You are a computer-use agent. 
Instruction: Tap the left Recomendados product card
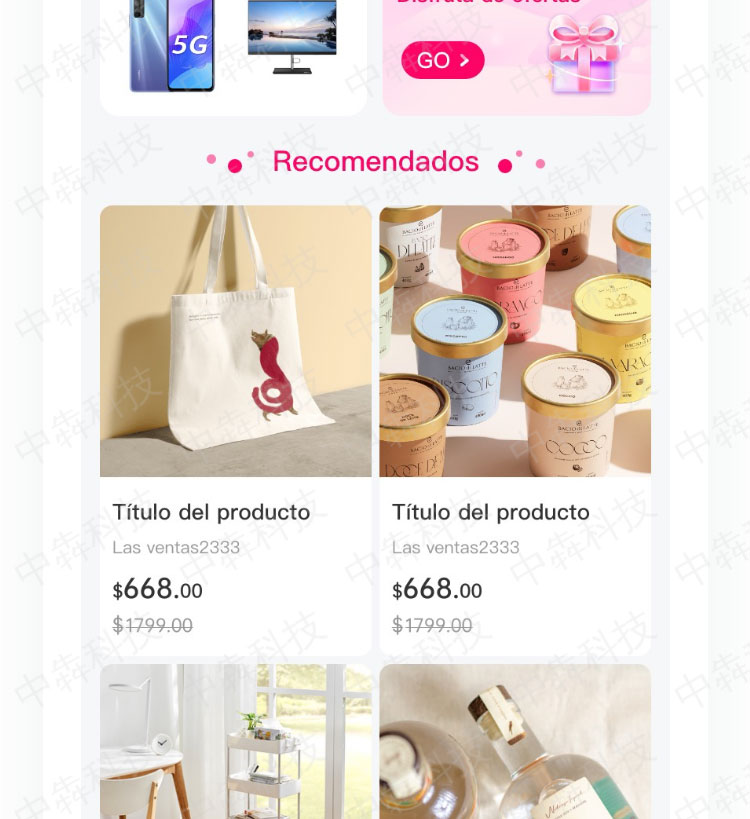(x=235, y=425)
